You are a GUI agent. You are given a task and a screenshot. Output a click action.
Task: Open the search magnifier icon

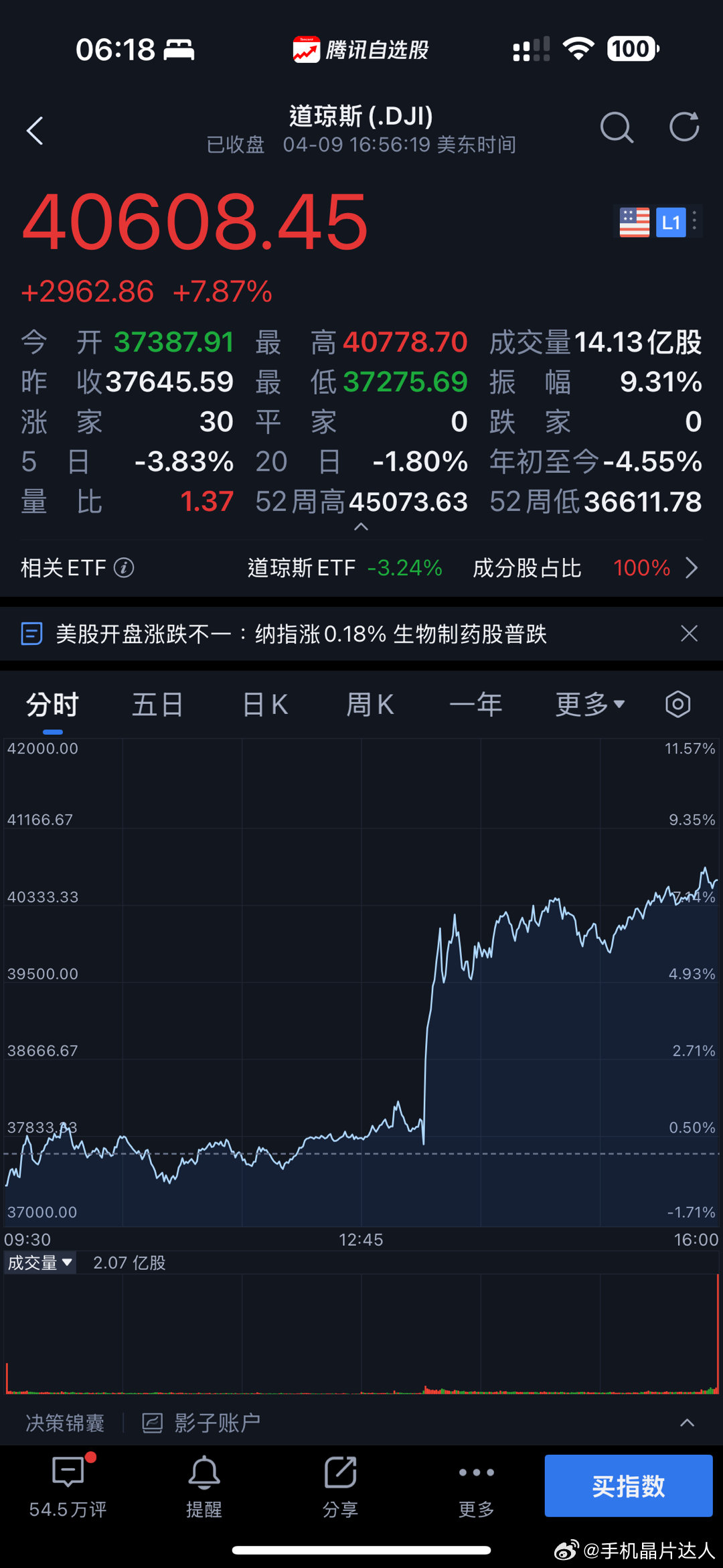point(616,127)
